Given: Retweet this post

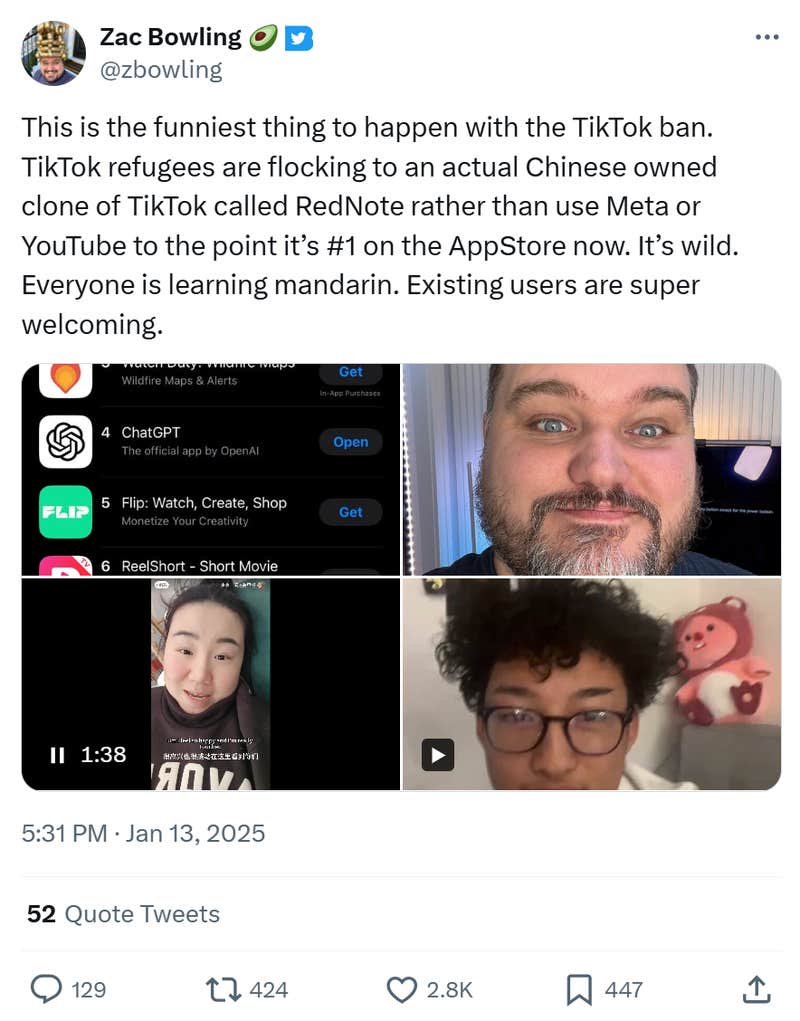Looking at the screenshot, I should [220, 989].
